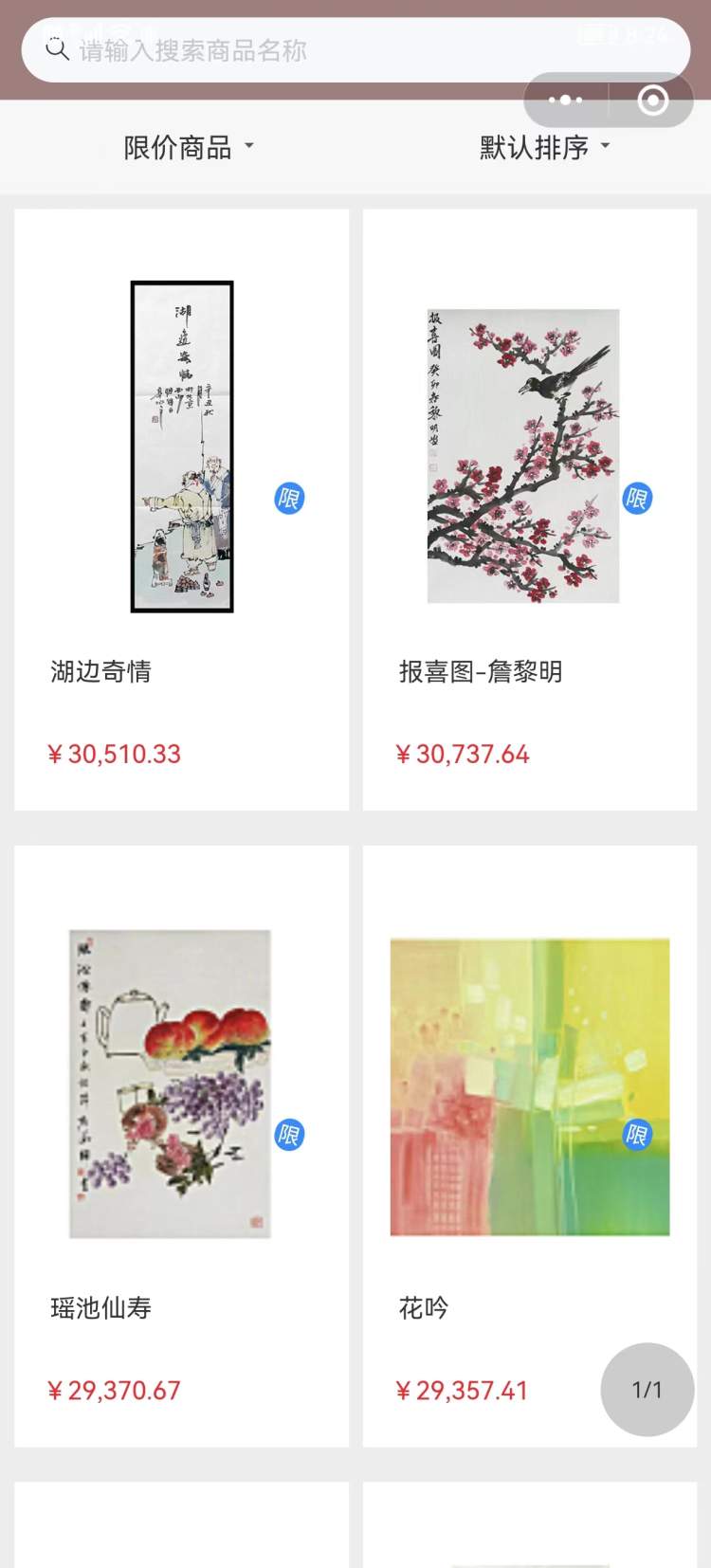Tap the product name search field
The width and height of the screenshot is (711, 1568).
[x=284, y=50]
